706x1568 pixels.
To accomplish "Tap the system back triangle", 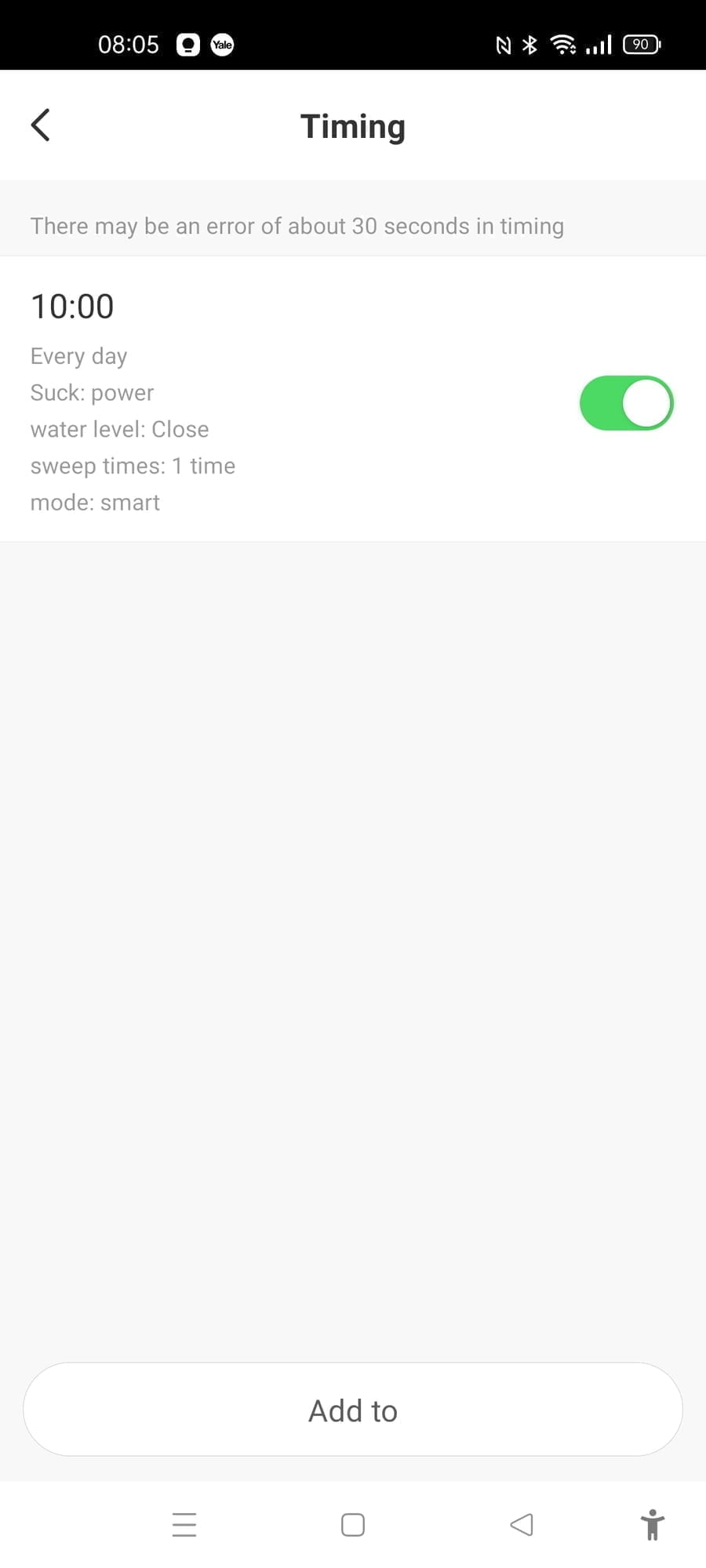I will tap(522, 1525).
